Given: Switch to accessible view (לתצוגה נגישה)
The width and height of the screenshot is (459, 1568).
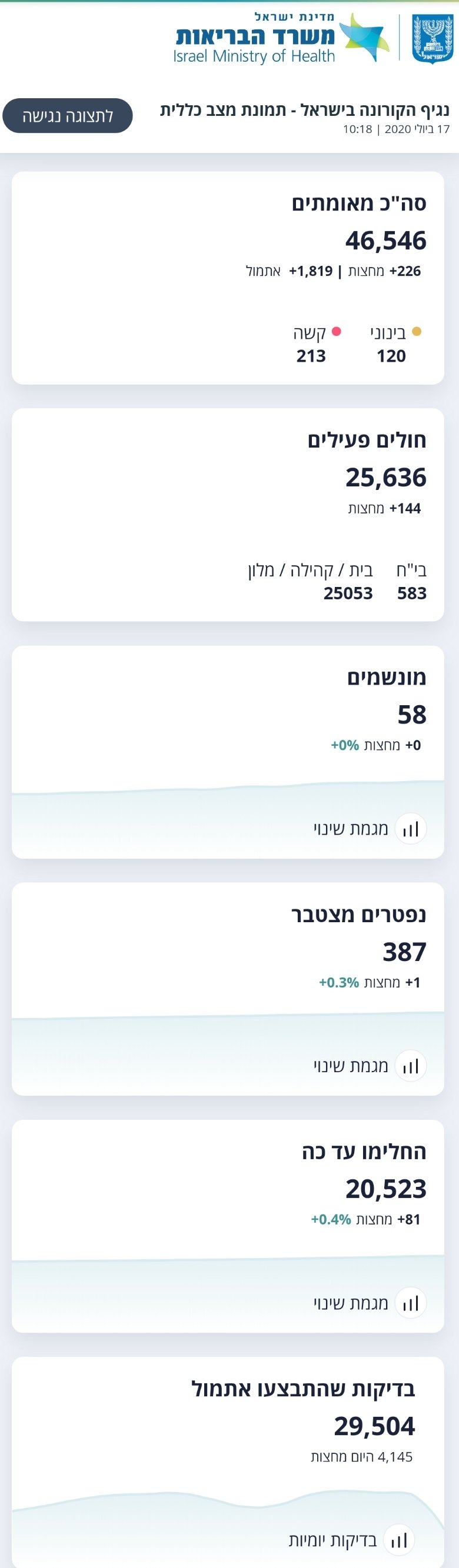Looking at the screenshot, I should [68, 116].
